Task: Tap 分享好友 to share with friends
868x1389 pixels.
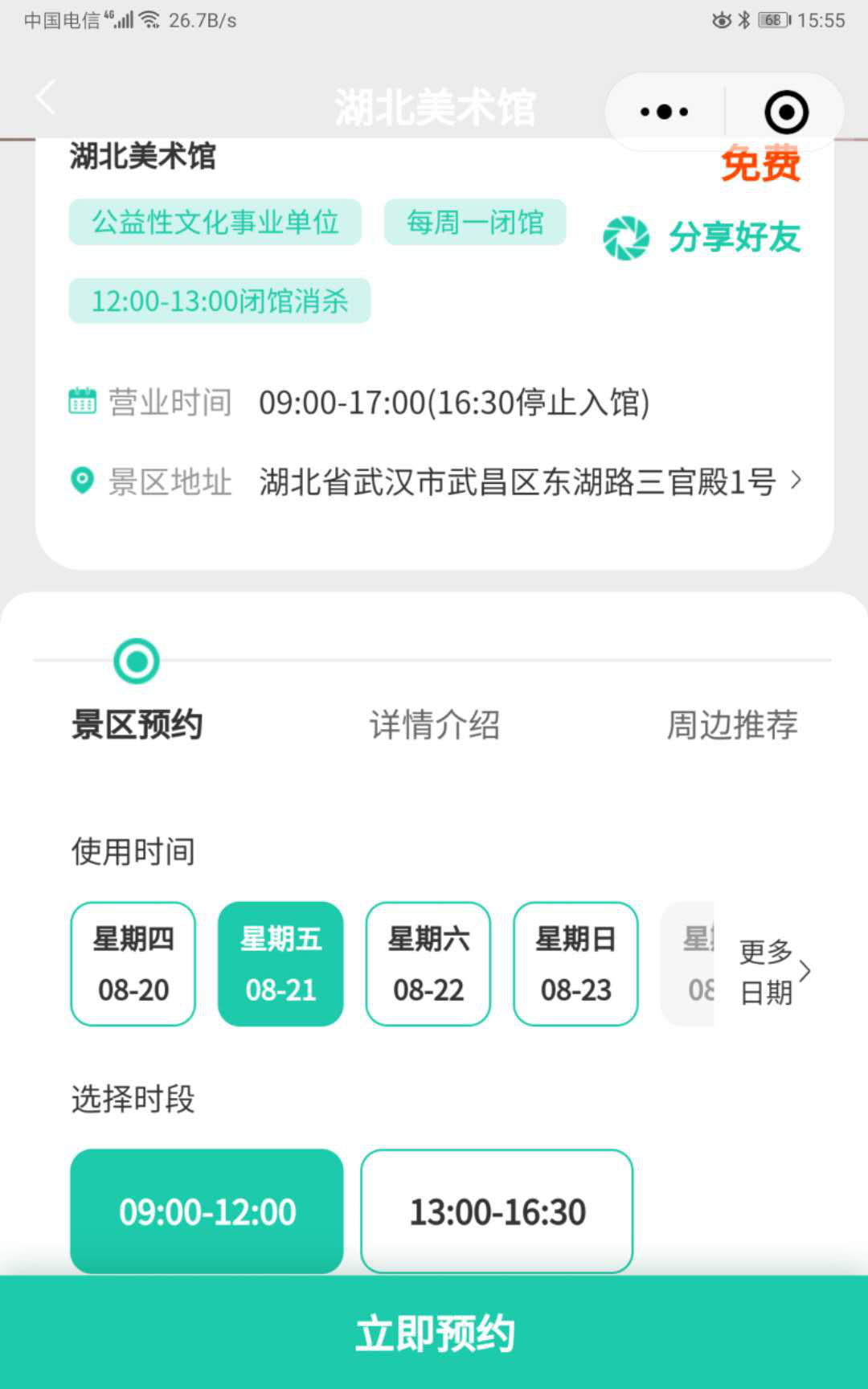Action: pyautogui.click(x=702, y=238)
